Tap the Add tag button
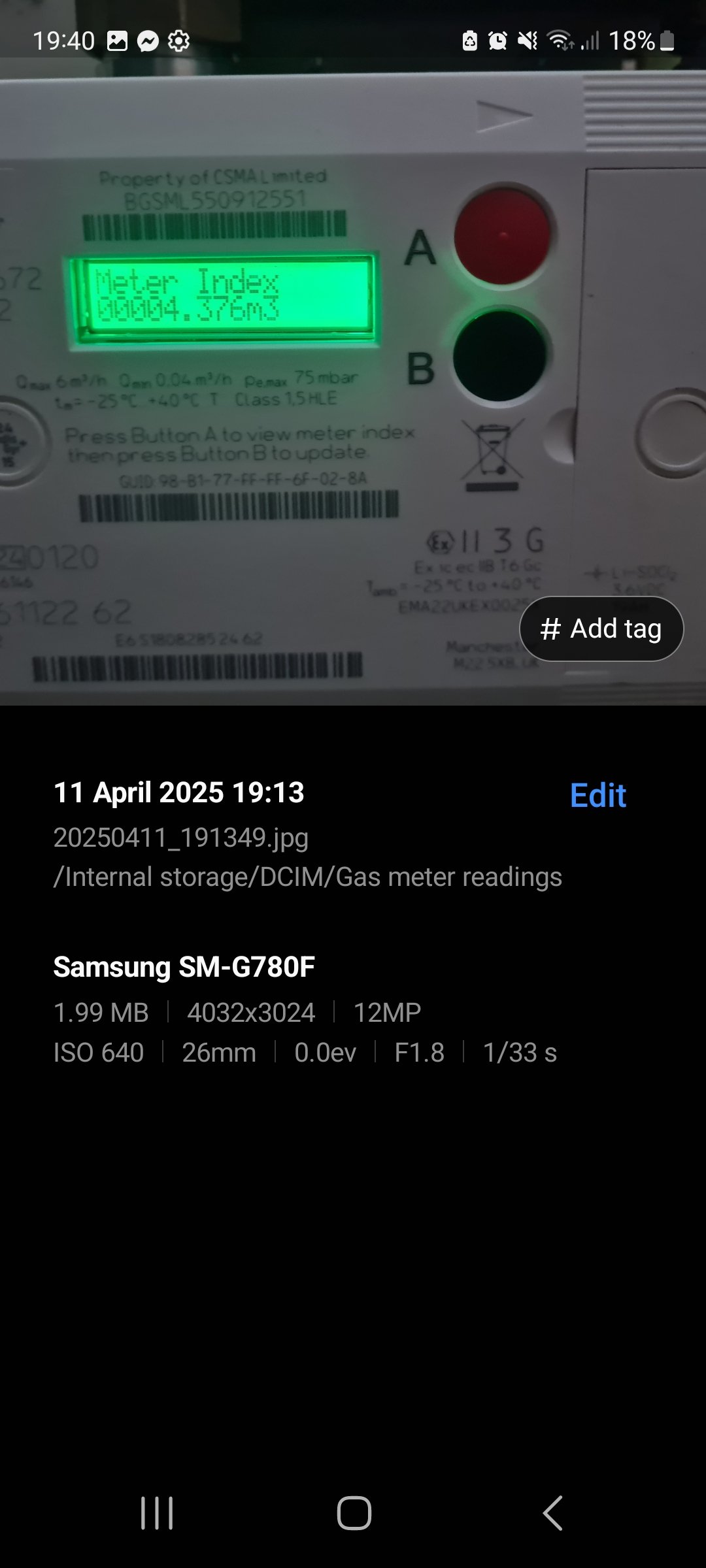The image size is (706, 1568). point(601,629)
